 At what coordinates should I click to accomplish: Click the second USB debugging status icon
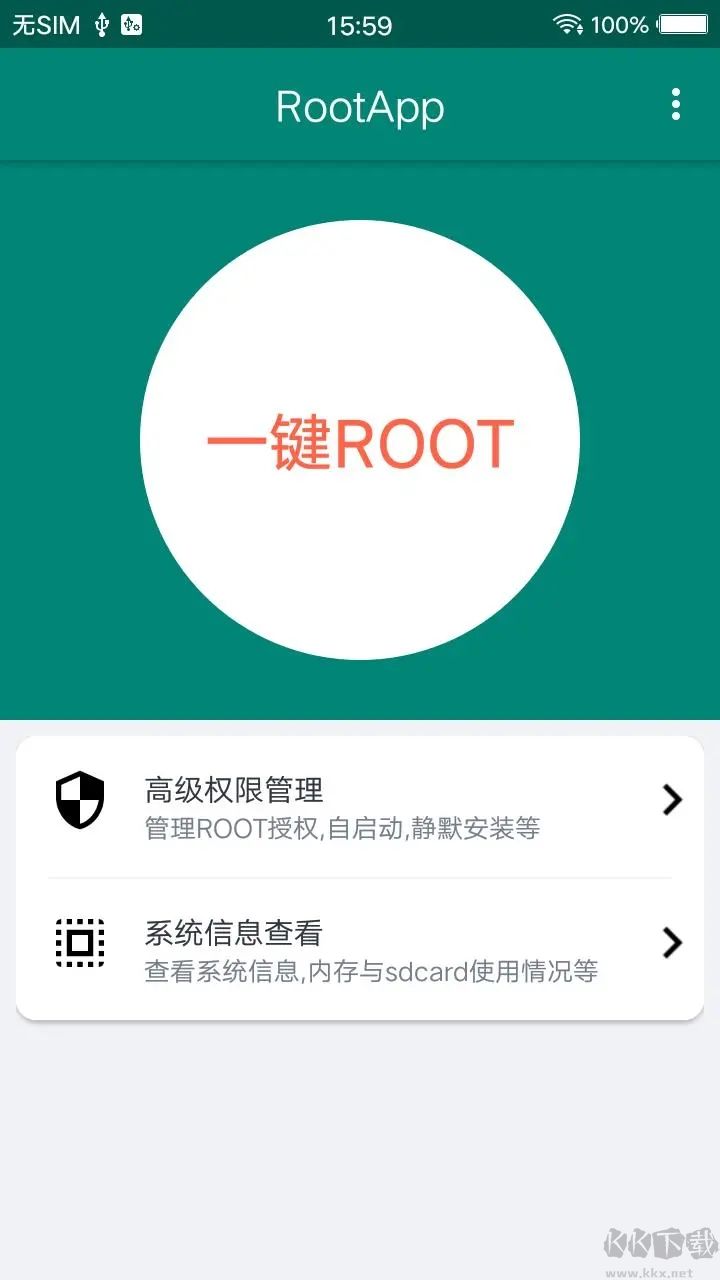(x=134, y=24)
